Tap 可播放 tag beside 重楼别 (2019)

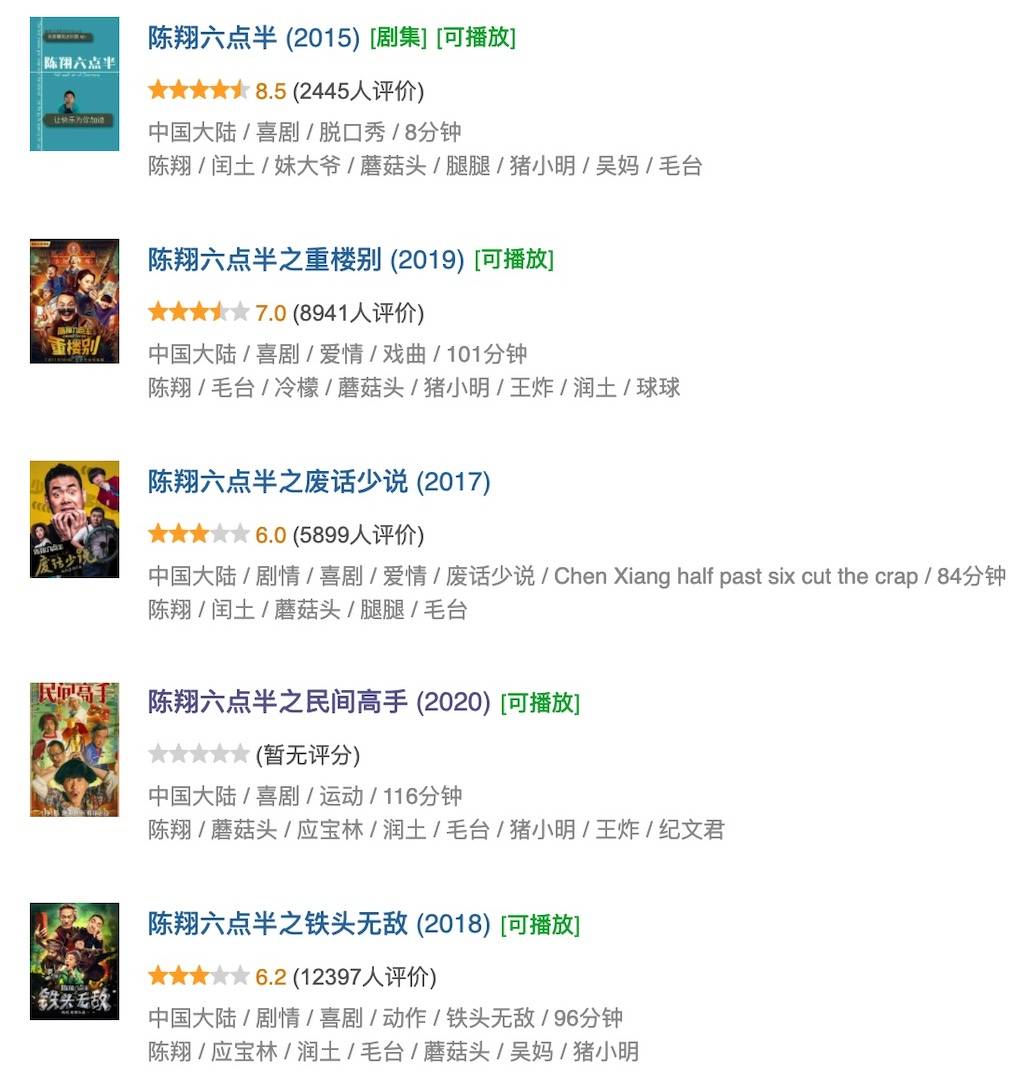click(x=514, y=260)
